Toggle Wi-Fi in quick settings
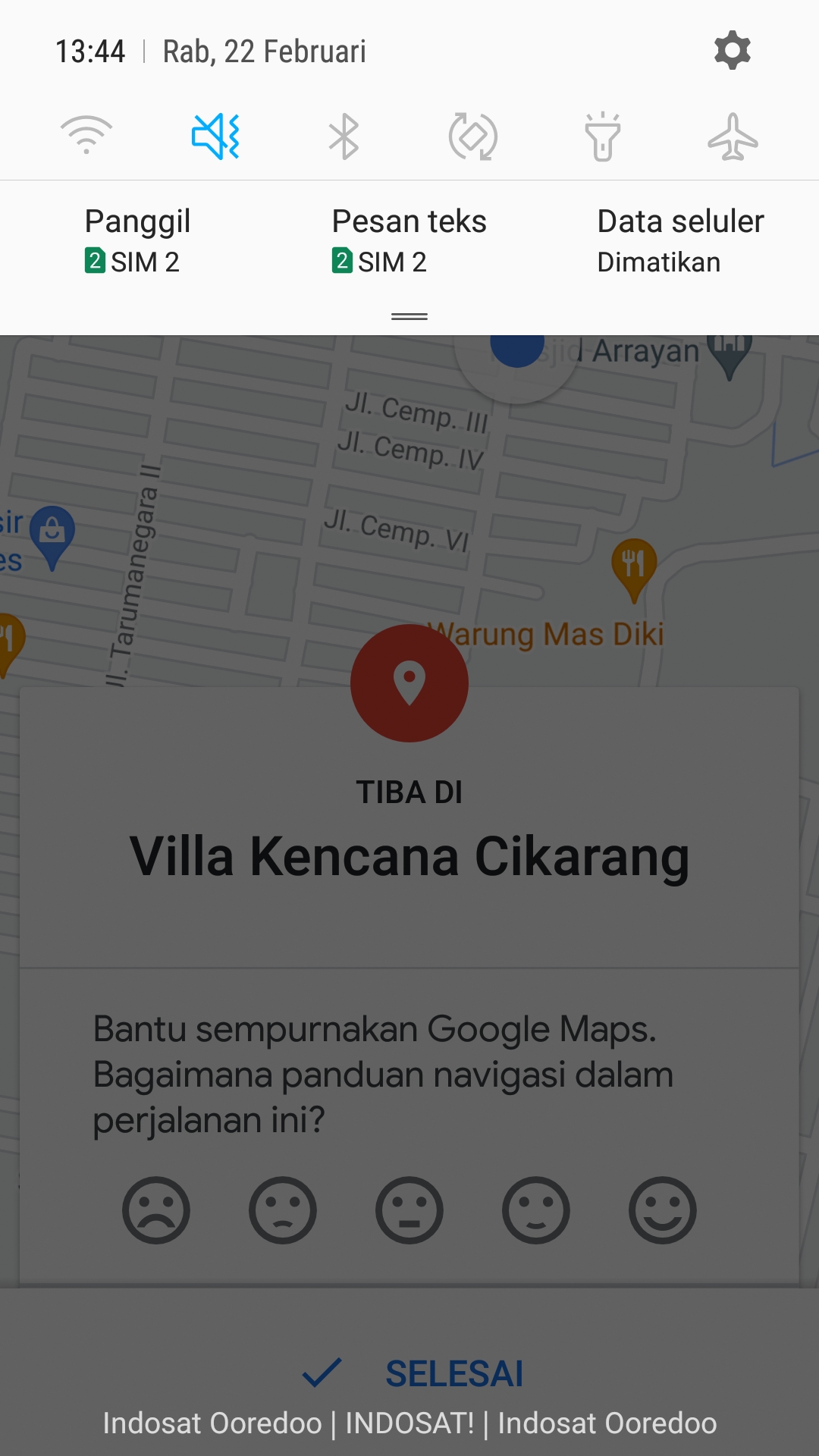 click(x=86, y=136)
